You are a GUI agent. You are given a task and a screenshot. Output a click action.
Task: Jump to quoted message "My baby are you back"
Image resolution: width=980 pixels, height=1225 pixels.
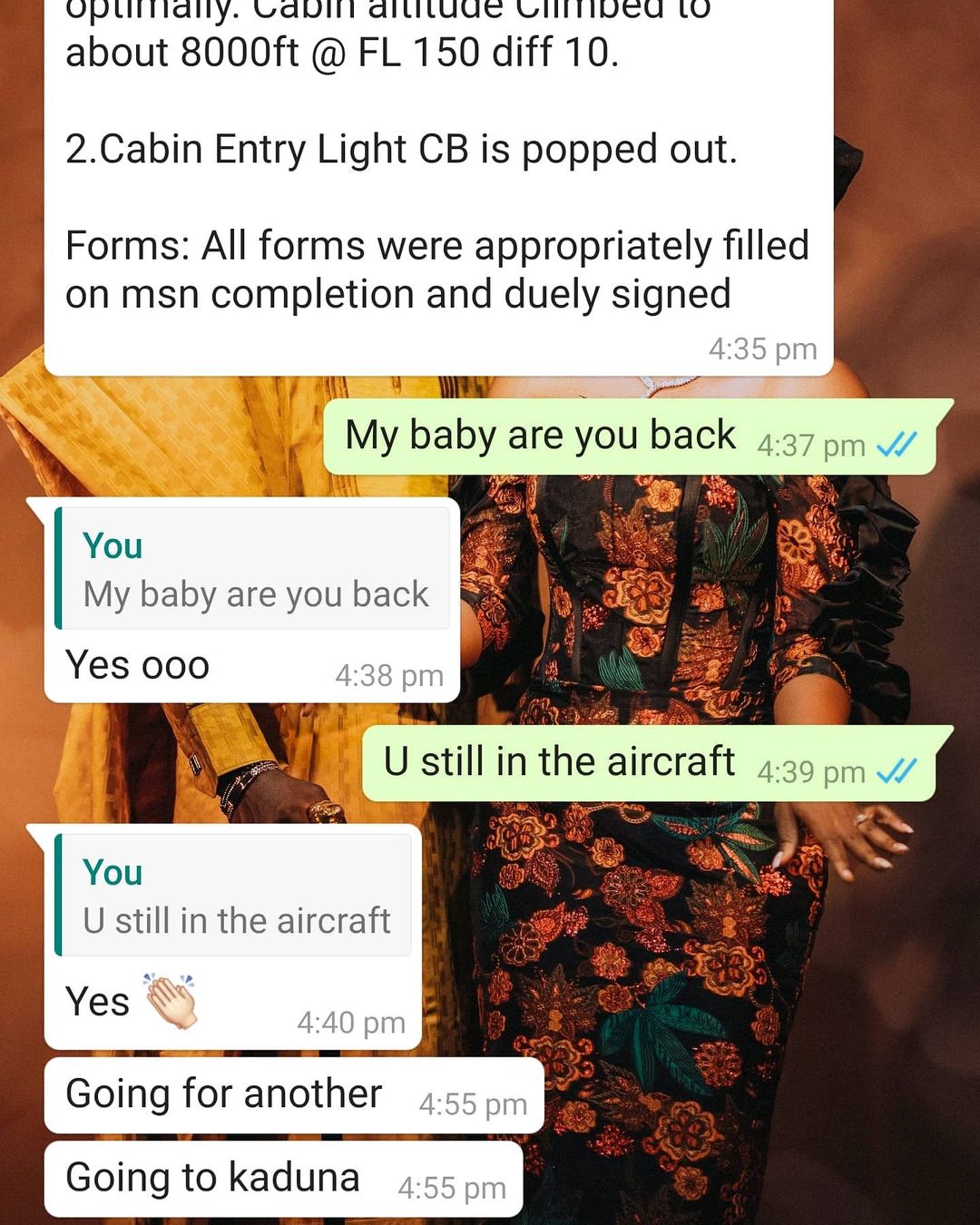pos(253,570)
